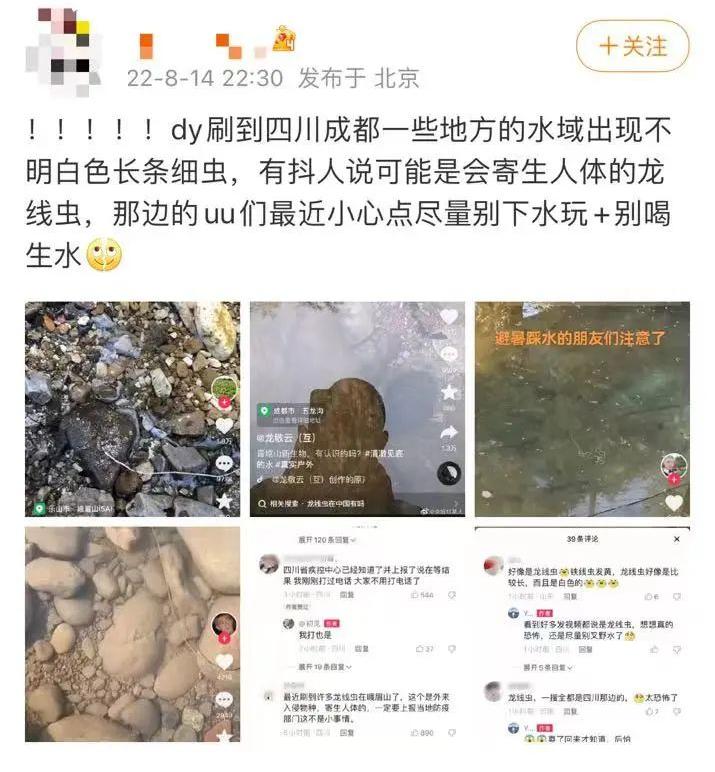
Task: Open the 39条评论 comments image
Action: [x=582, y=634]
